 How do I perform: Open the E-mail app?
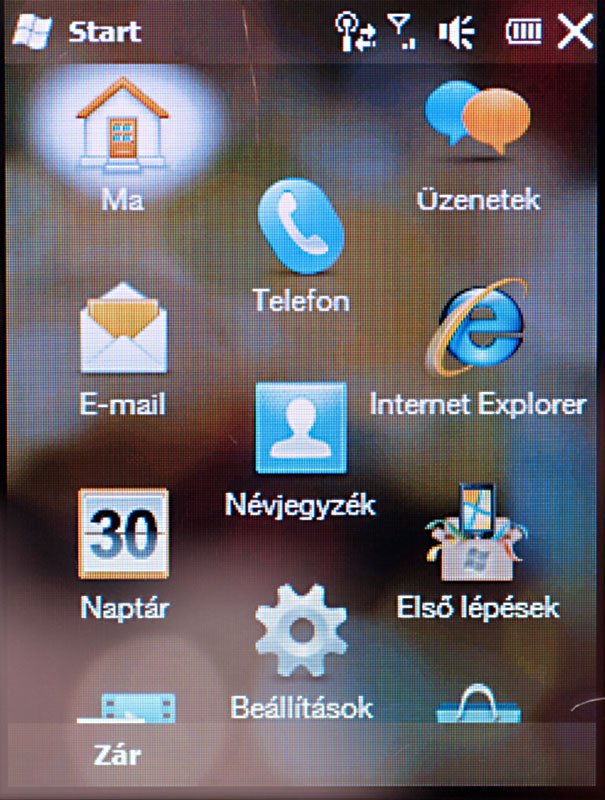point(123,328)
